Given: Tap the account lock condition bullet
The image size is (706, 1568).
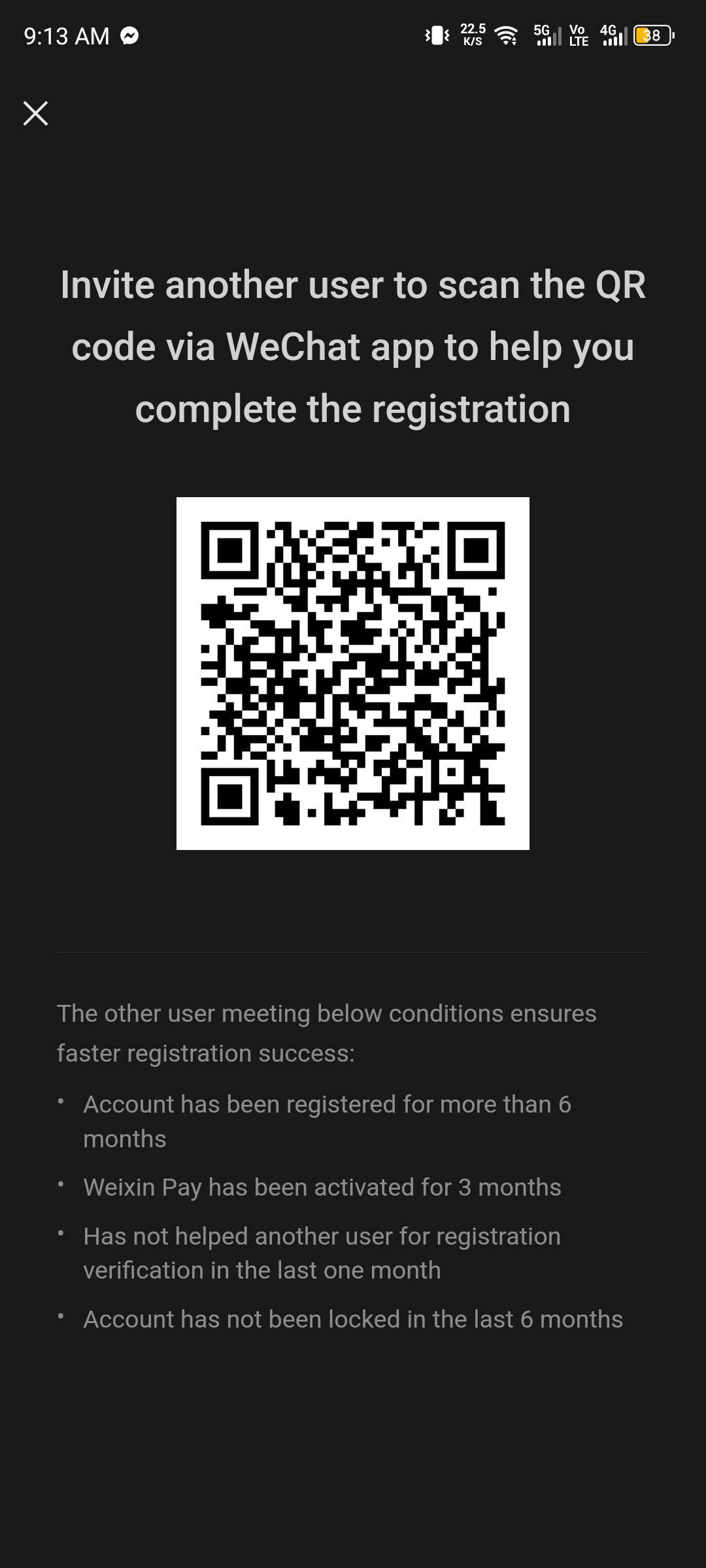Looking at the screenshot, I should click(x=353, y=1319).
